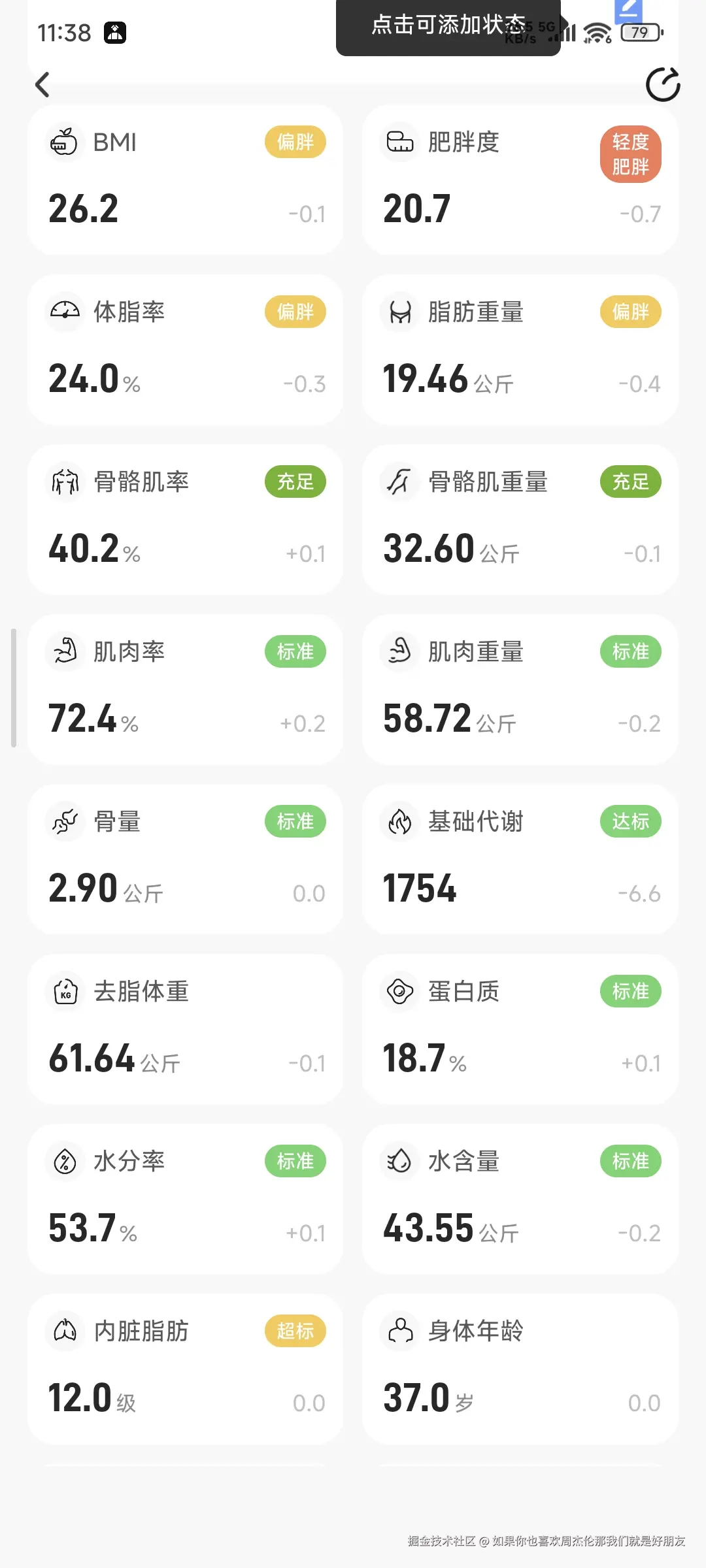Image resolution: width=706 pixels, height=1568 pixels.
Task: Open the 内脏脂肪 card
Action: (x=185, y=1369)
